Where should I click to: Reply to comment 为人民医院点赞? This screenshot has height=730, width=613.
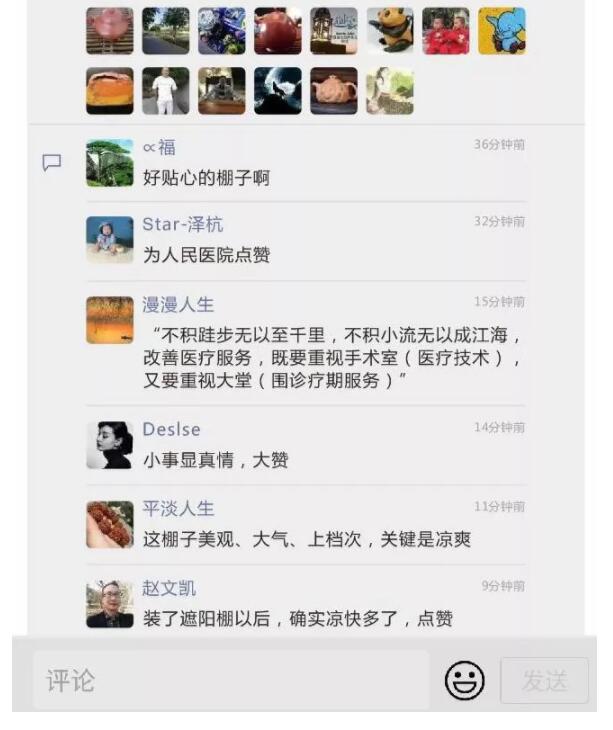coord(206,255)
